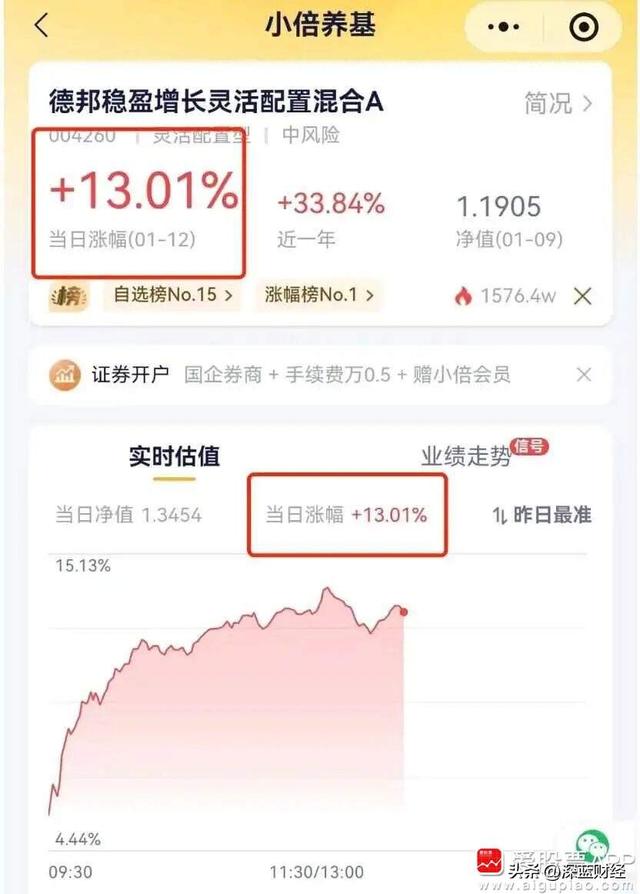640x894 pixels.
Task: Dismiss the ranking row with the X
Action: click(x=583, y=296)
